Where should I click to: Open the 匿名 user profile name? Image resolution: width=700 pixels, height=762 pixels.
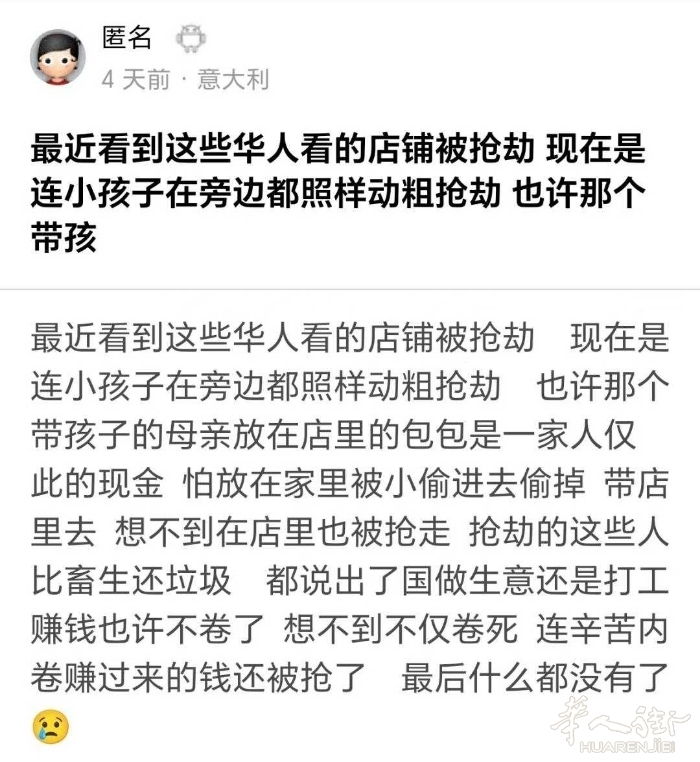click(127, 38)
